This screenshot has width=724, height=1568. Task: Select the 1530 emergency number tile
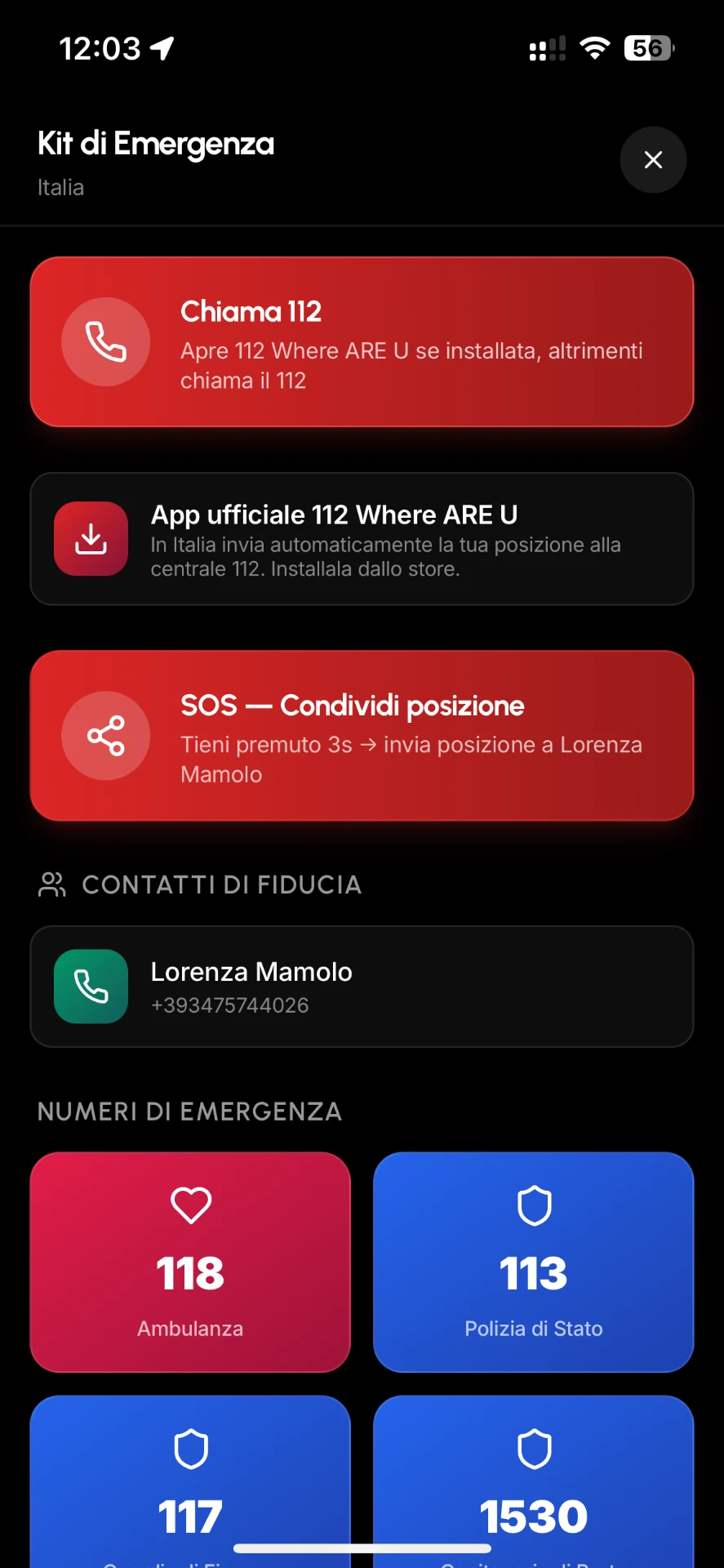534,1481
